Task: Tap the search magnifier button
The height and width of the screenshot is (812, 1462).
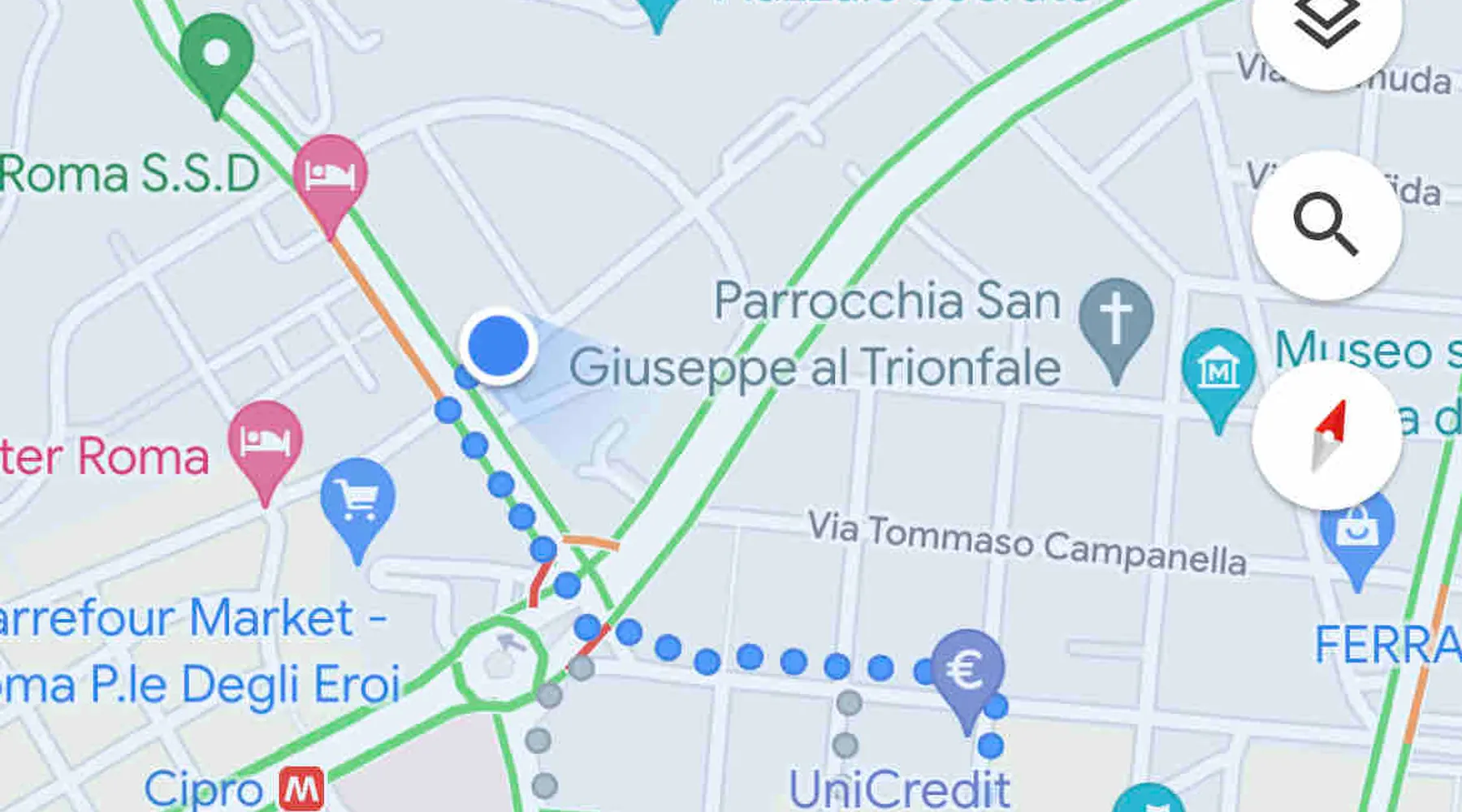Action: tap(1326, 224)
